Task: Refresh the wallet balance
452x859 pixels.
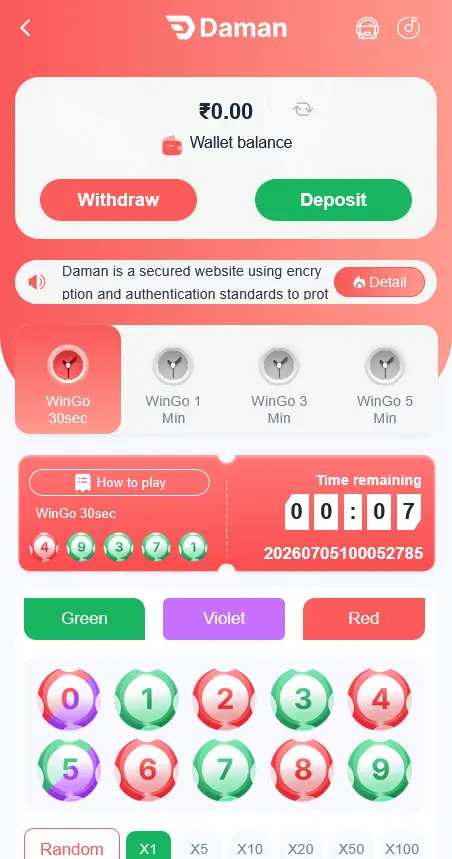Action: pyautogui.click(x=303, y=110)
